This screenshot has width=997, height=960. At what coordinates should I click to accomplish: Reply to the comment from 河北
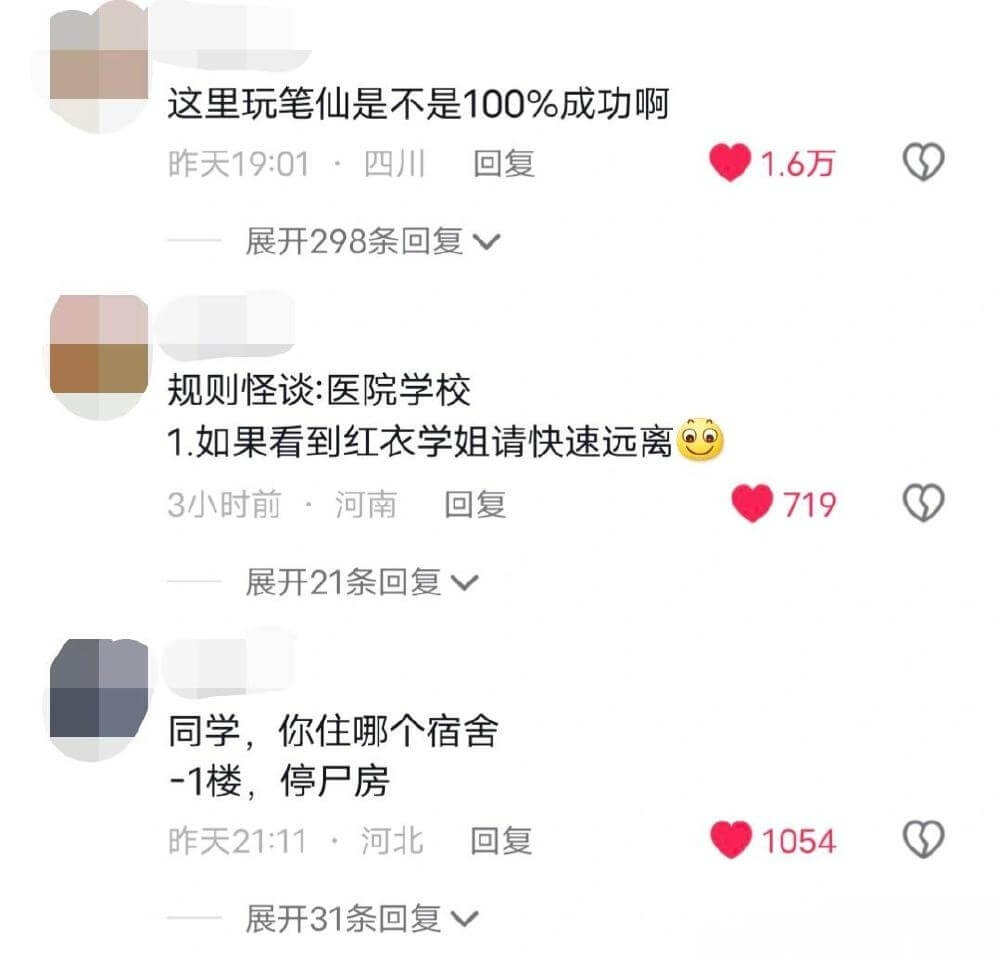pyautogui.click(x=501, y=842)
